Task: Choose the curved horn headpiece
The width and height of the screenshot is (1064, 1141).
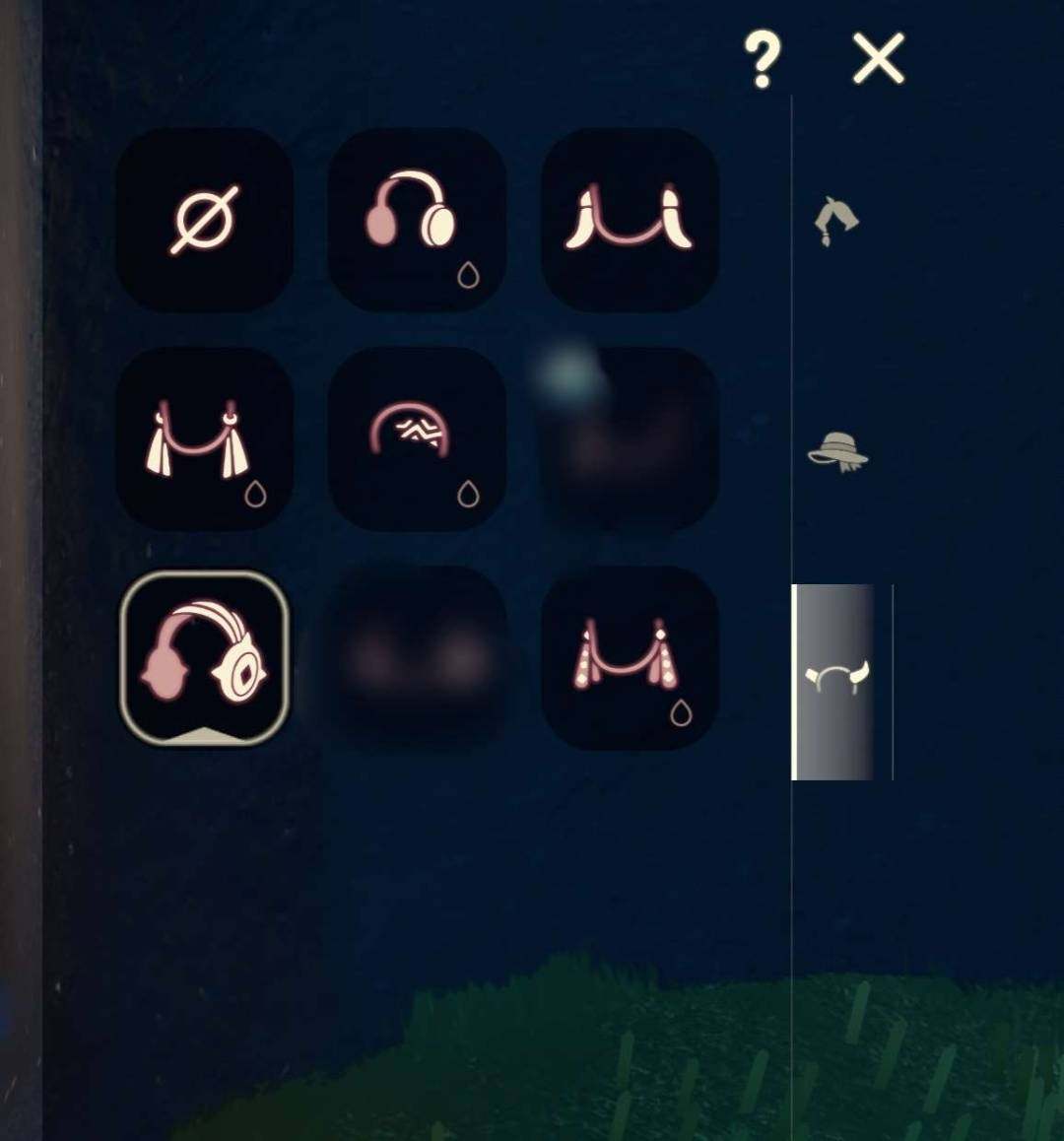Action: (x=629, y=220)
